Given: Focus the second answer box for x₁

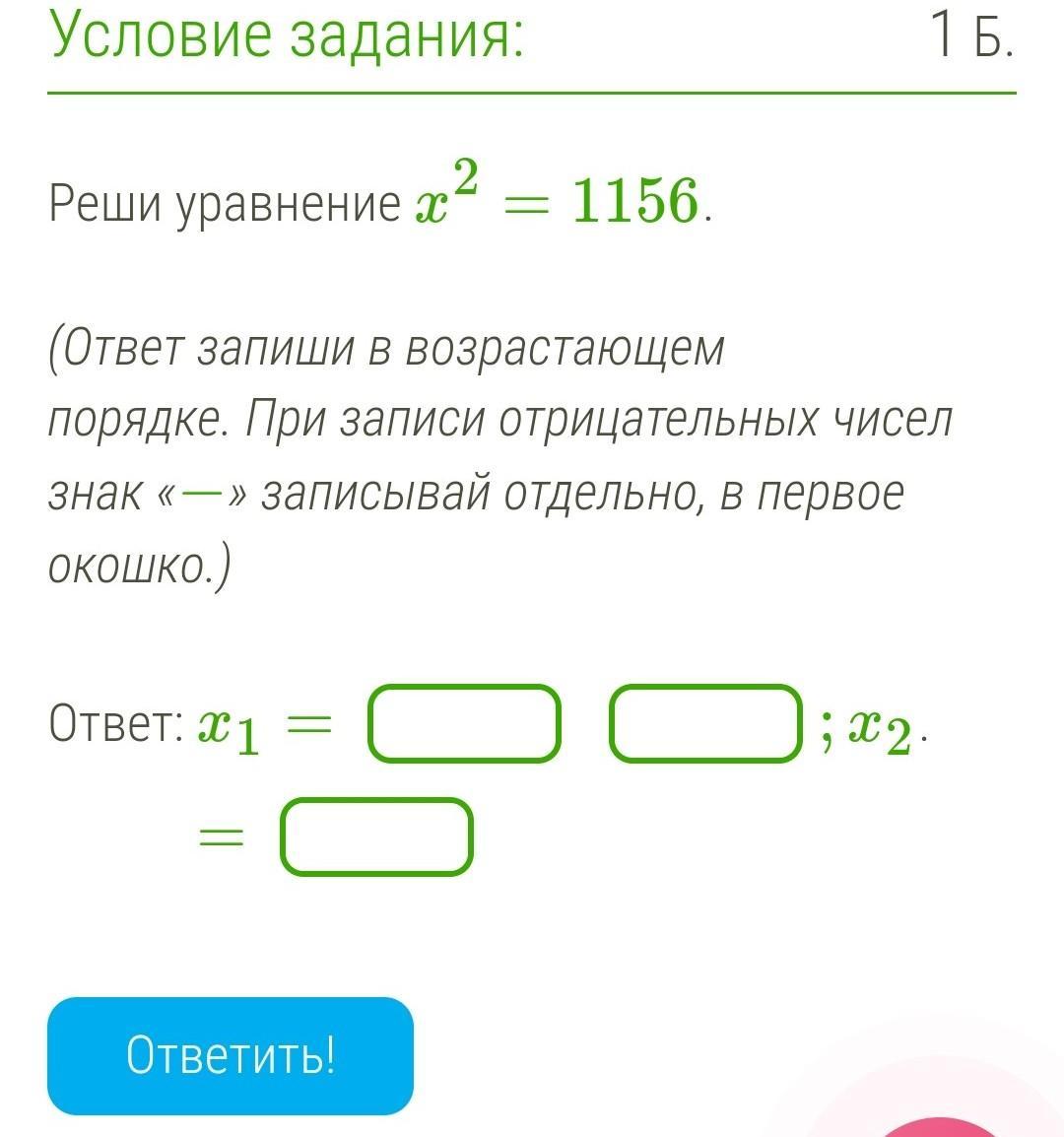Looking at the screenshot, I should (703, 724).
